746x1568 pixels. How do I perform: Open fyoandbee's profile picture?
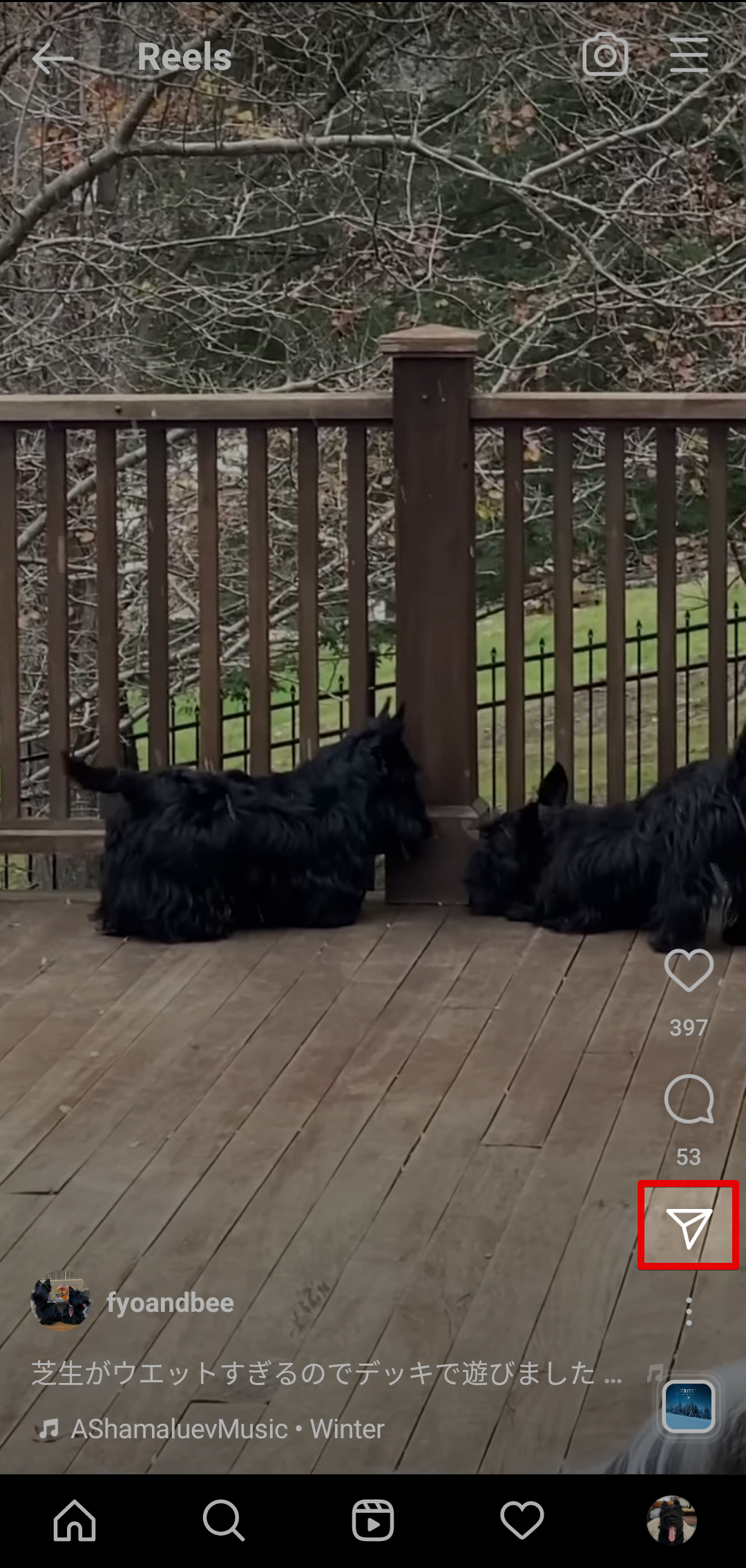[x=61, y=1301]
